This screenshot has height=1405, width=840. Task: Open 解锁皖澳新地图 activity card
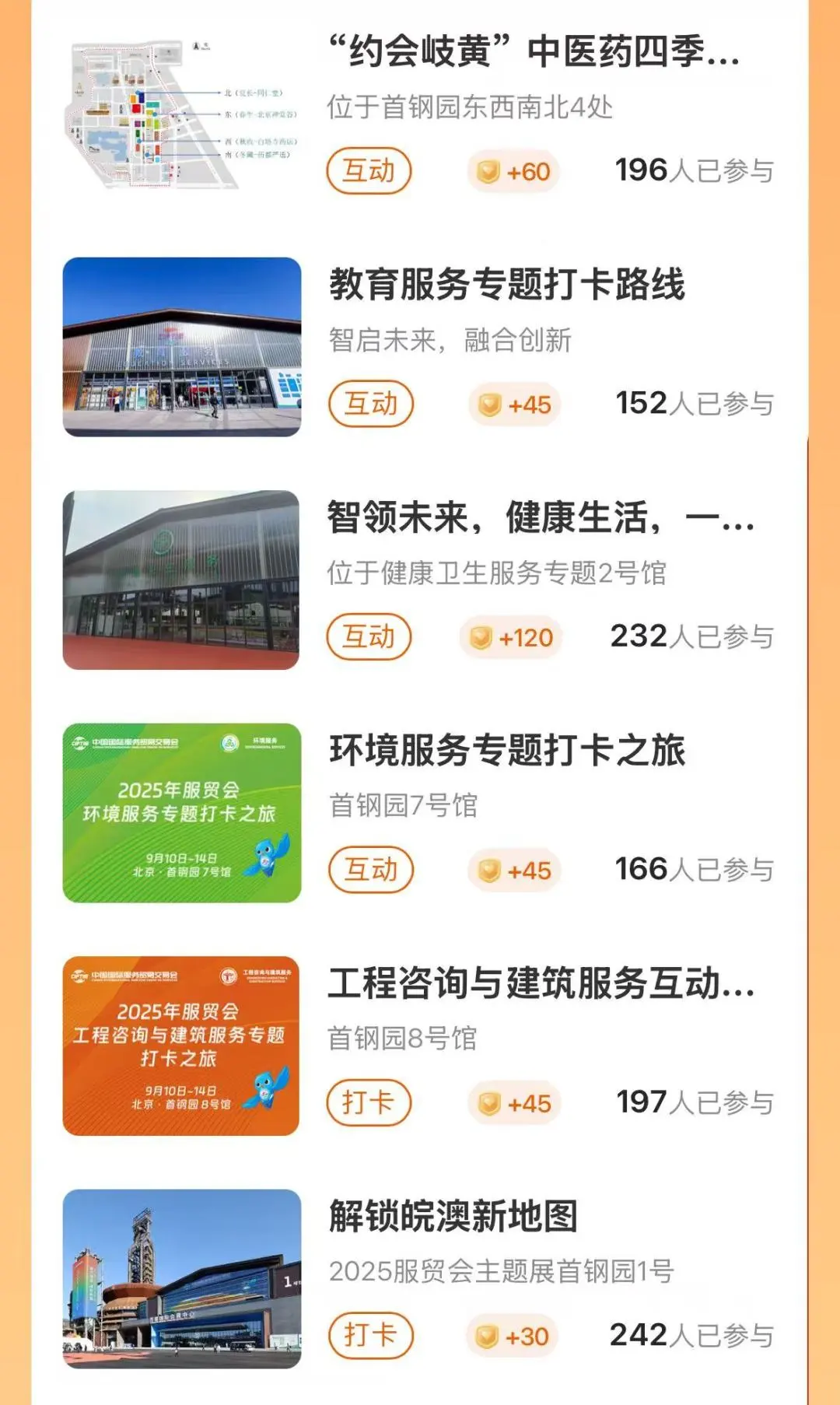coord(453,1217)
